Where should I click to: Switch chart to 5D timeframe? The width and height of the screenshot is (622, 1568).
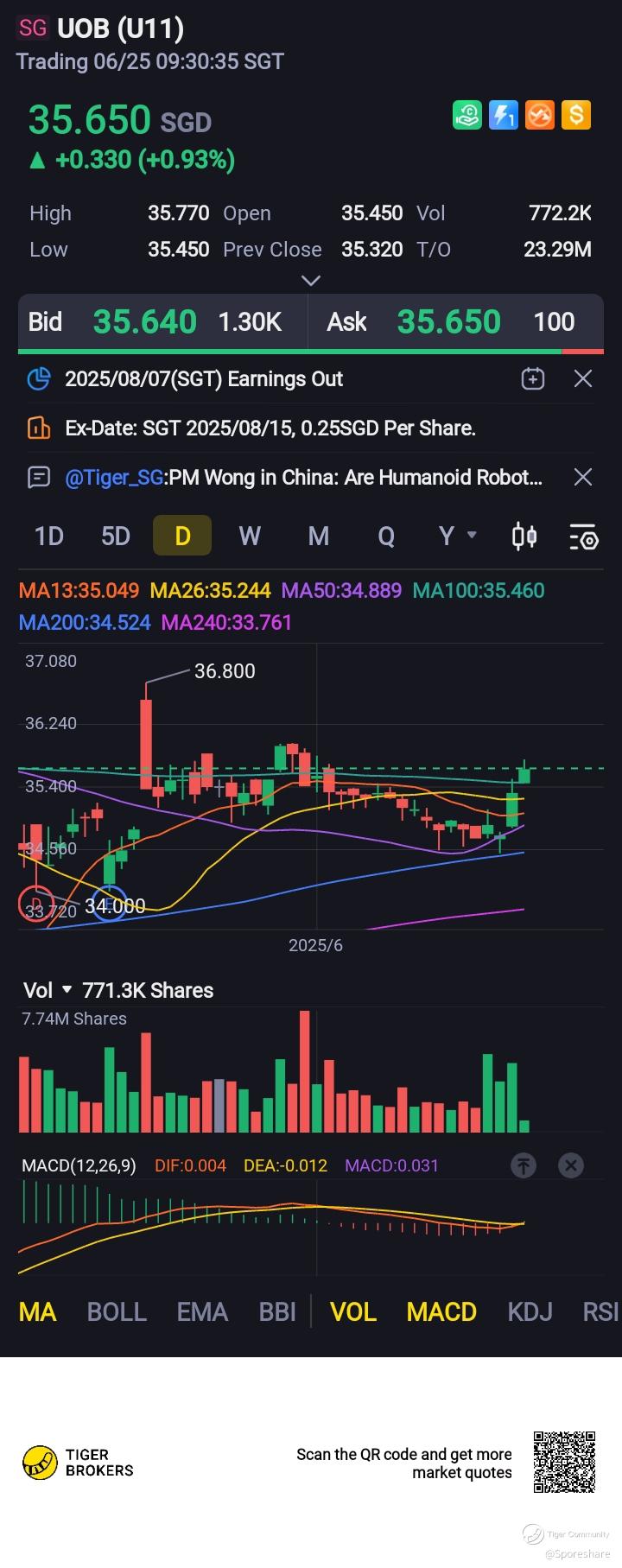pyautogui.click(x=116, y=536)
